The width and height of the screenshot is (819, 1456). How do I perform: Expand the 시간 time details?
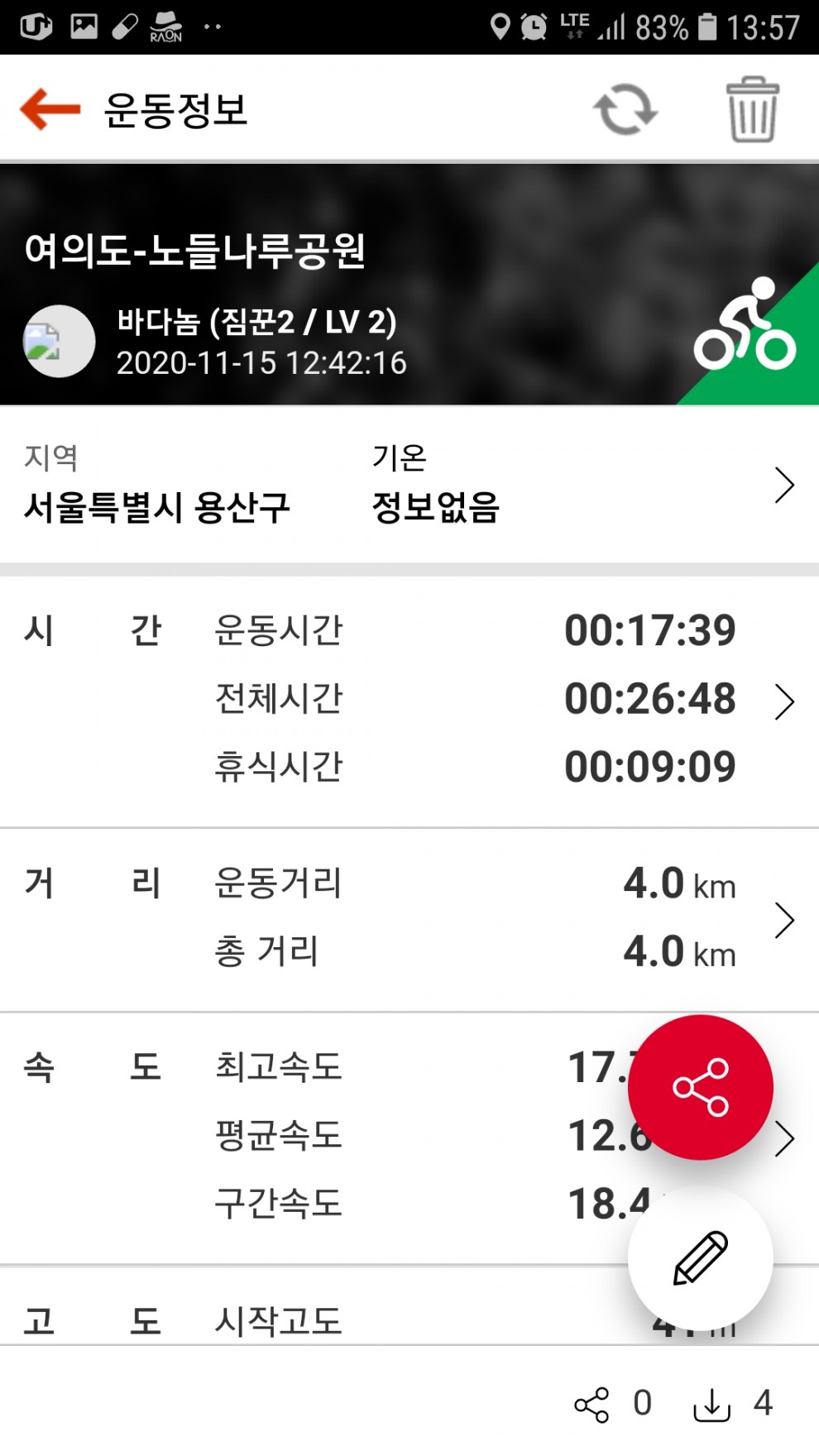click(x=409, y=702)
